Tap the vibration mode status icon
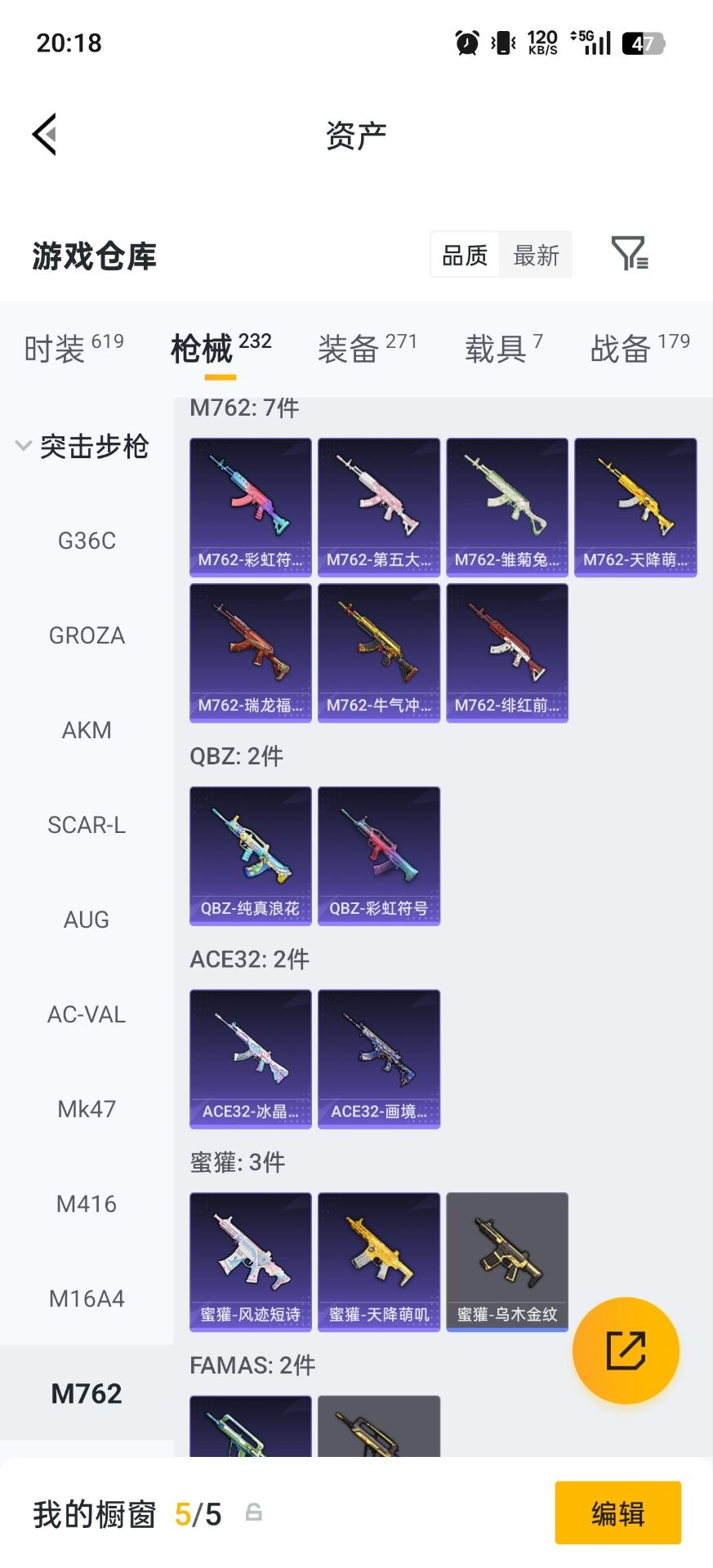 point(501,42)
